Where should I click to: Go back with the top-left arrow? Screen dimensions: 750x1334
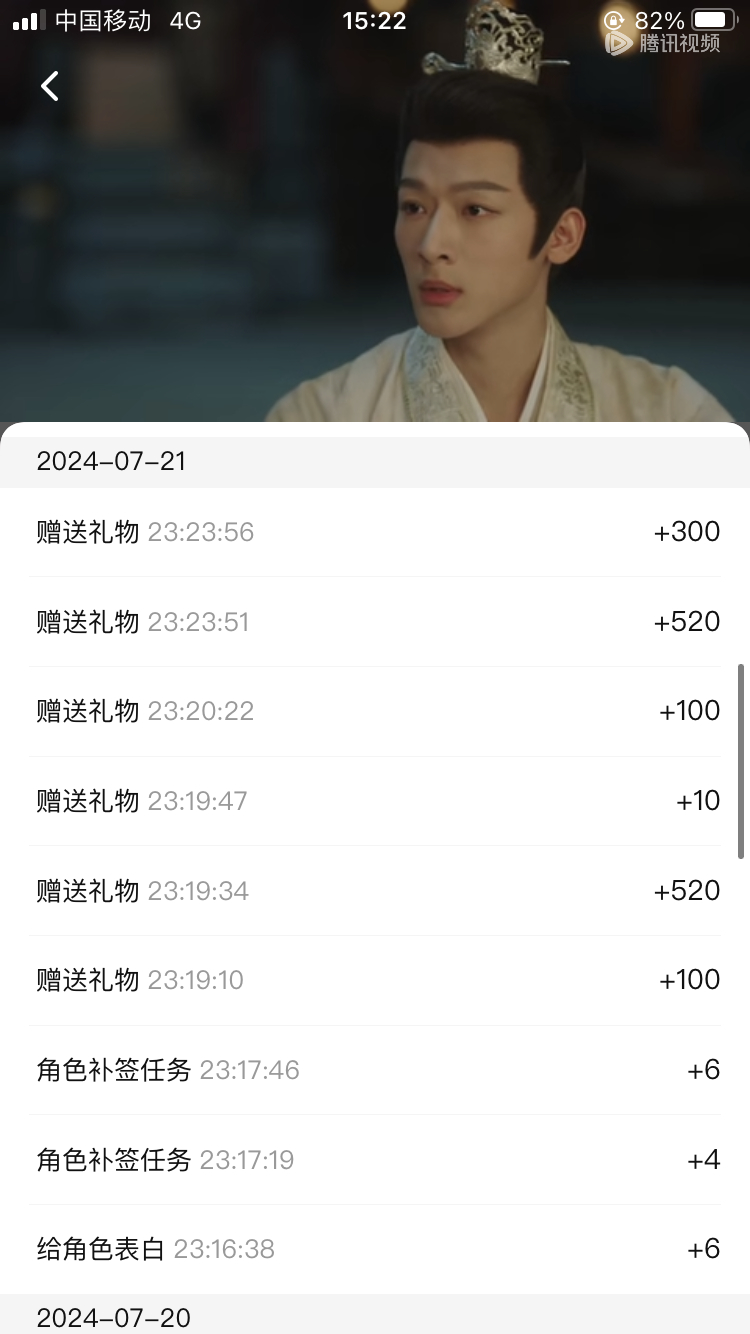(50, 86)
